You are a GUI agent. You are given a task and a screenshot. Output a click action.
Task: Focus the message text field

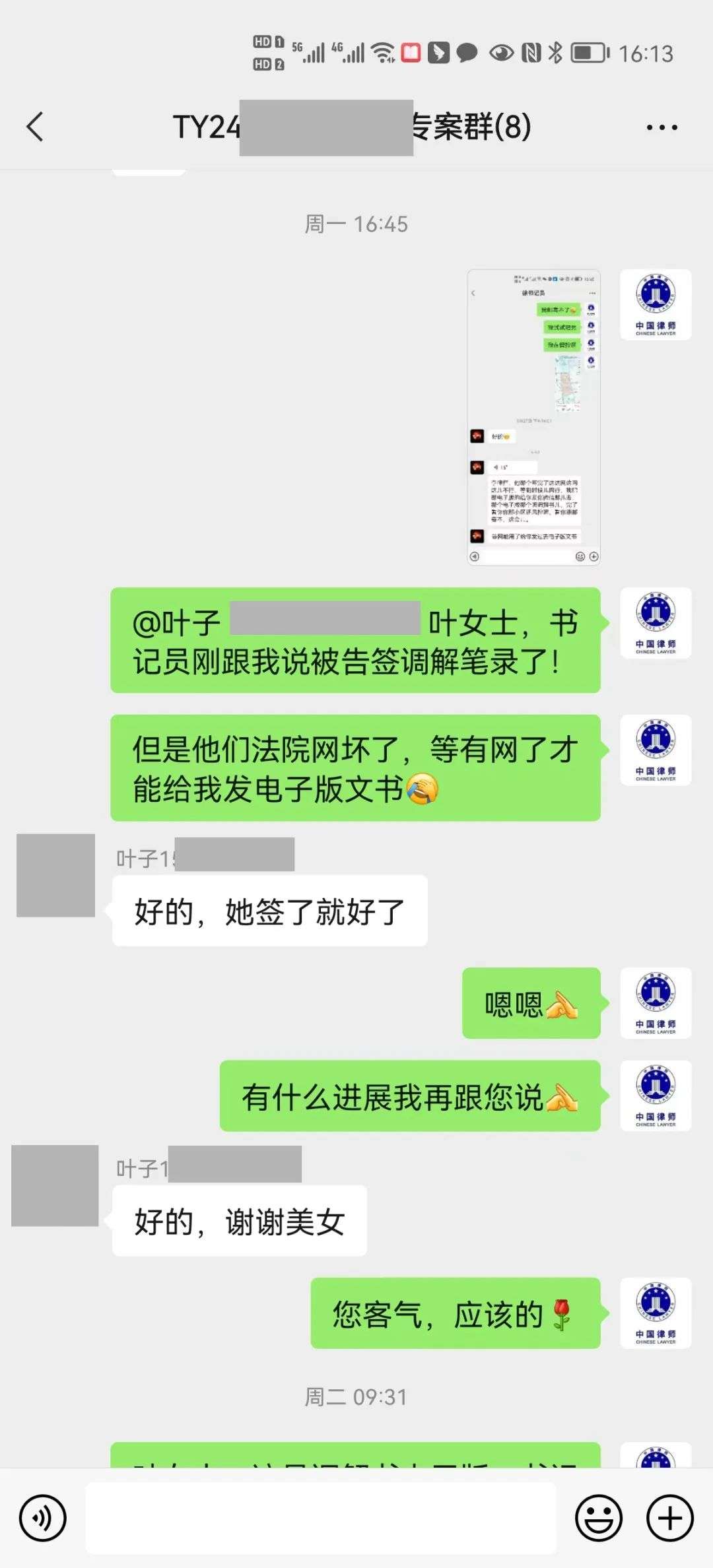click(x=321, y=1518)
